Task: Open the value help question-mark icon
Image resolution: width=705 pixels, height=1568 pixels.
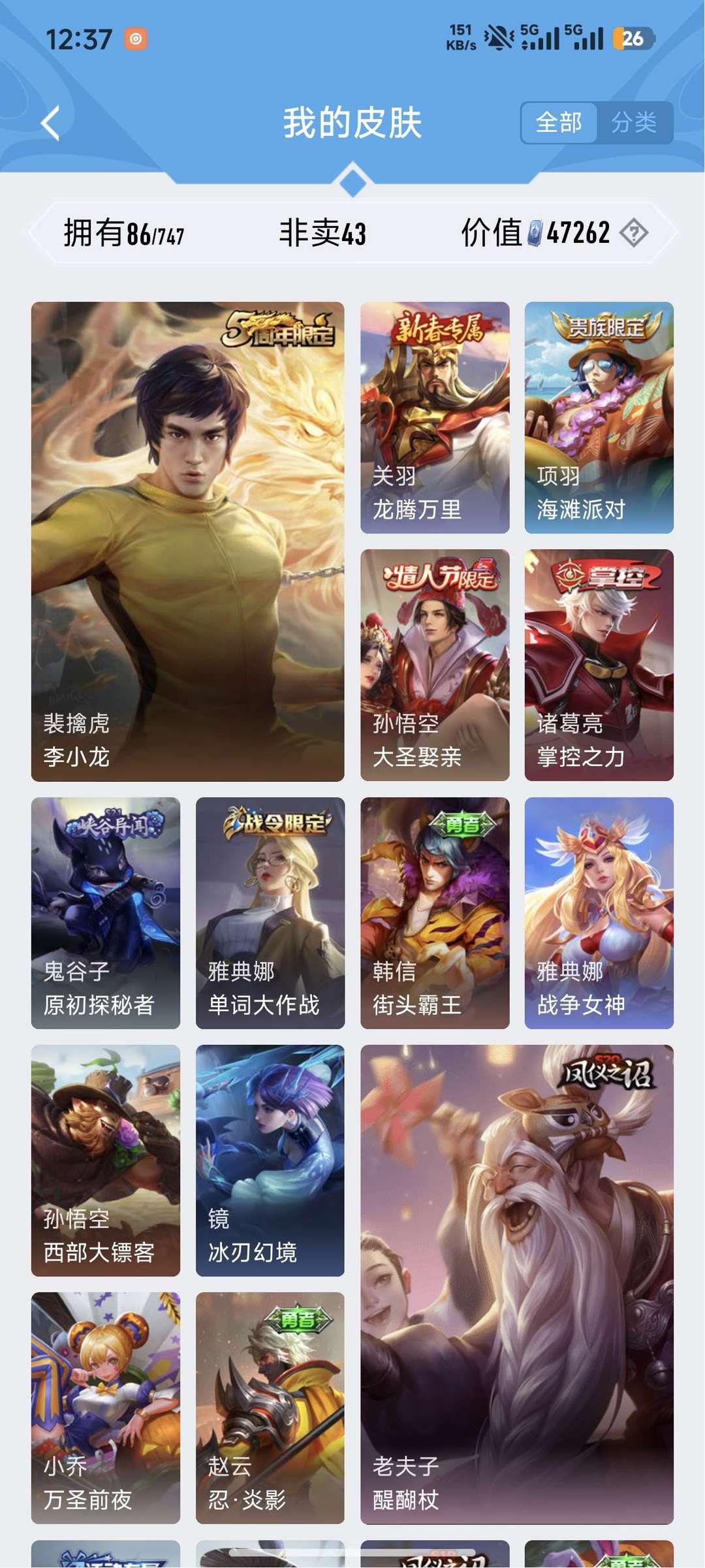Action: click(x=633, y=233)
